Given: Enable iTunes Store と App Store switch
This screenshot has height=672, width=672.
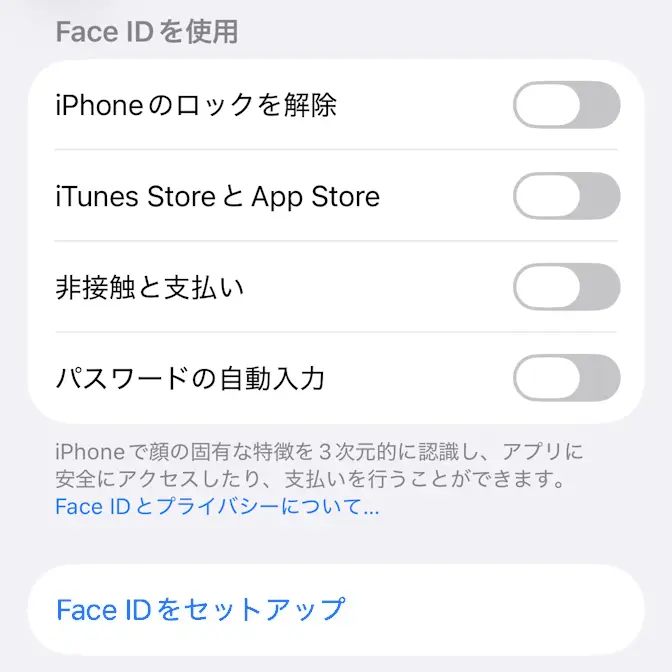Looking at the screenshot, I should point(566,196).
